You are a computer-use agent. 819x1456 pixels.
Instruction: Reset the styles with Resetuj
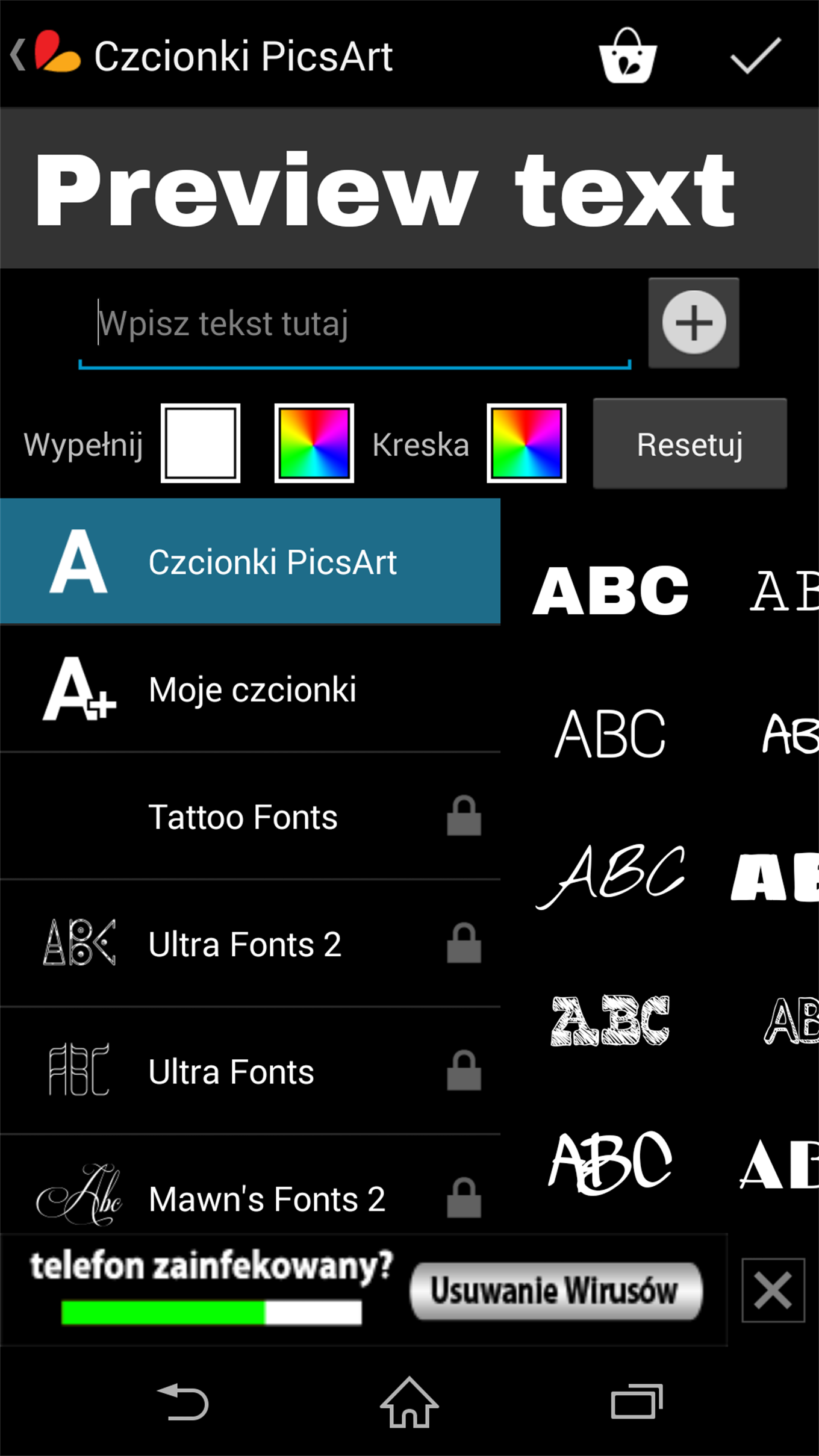tap(690, 444)
